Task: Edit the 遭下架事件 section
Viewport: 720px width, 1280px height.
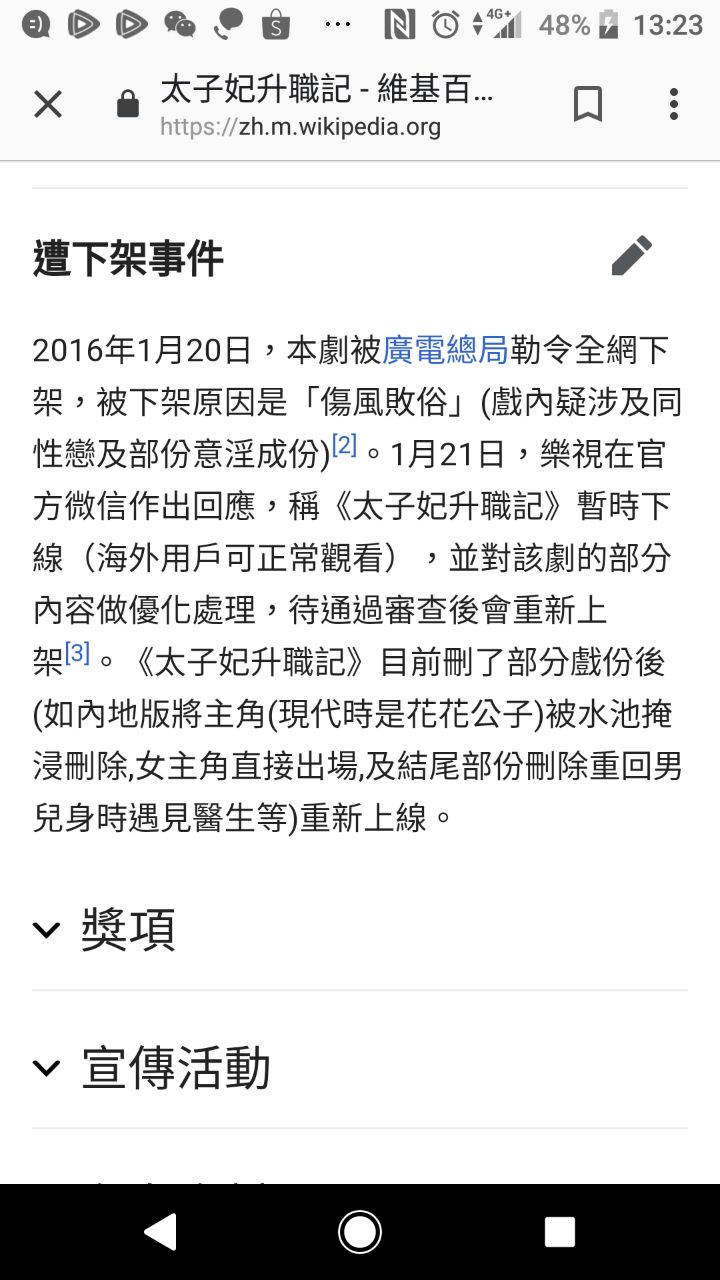Action: pyautogui.click(x=632, y=257)
